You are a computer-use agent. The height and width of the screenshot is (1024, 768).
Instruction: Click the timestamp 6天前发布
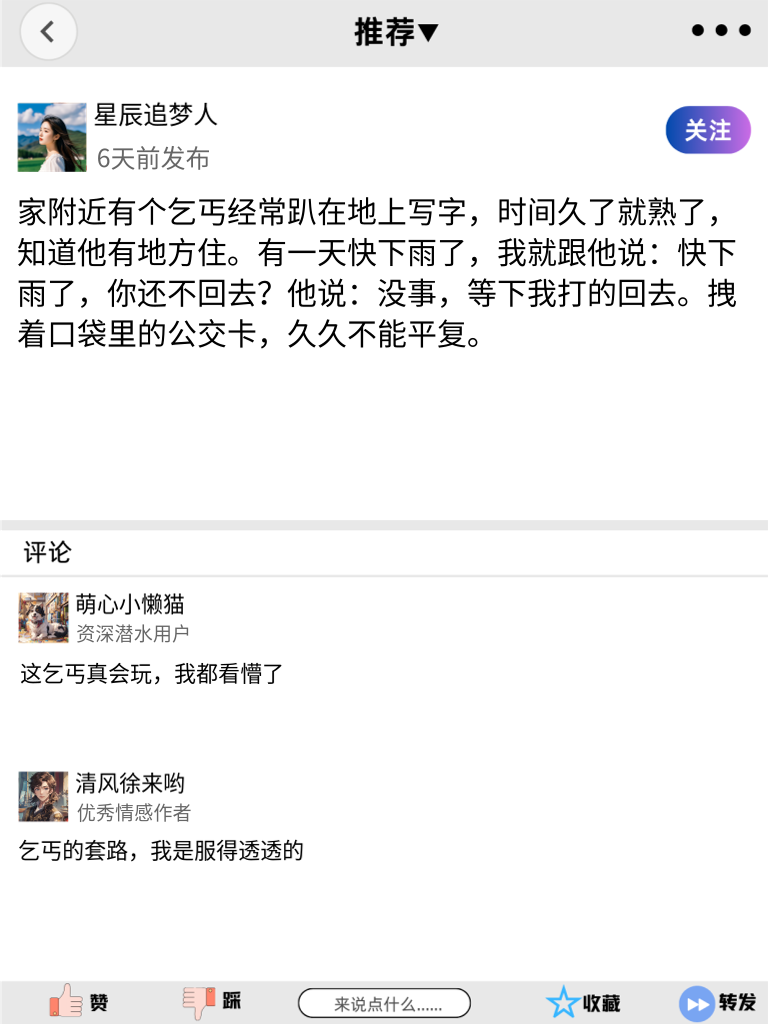[152, 158]
